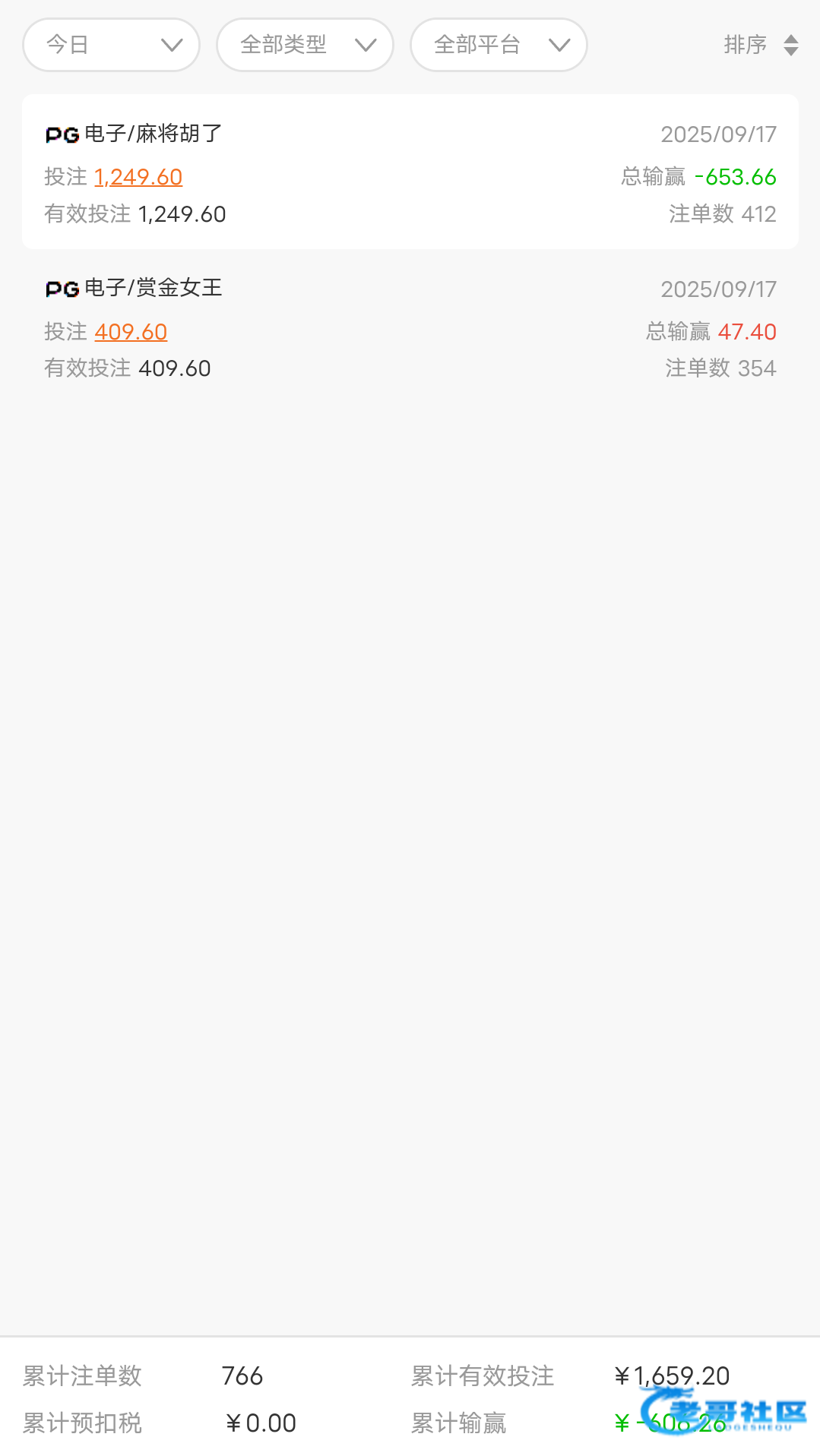Change the 排序 sort order
This screenshot has height=1456, width=820.
tap(760, 45)
